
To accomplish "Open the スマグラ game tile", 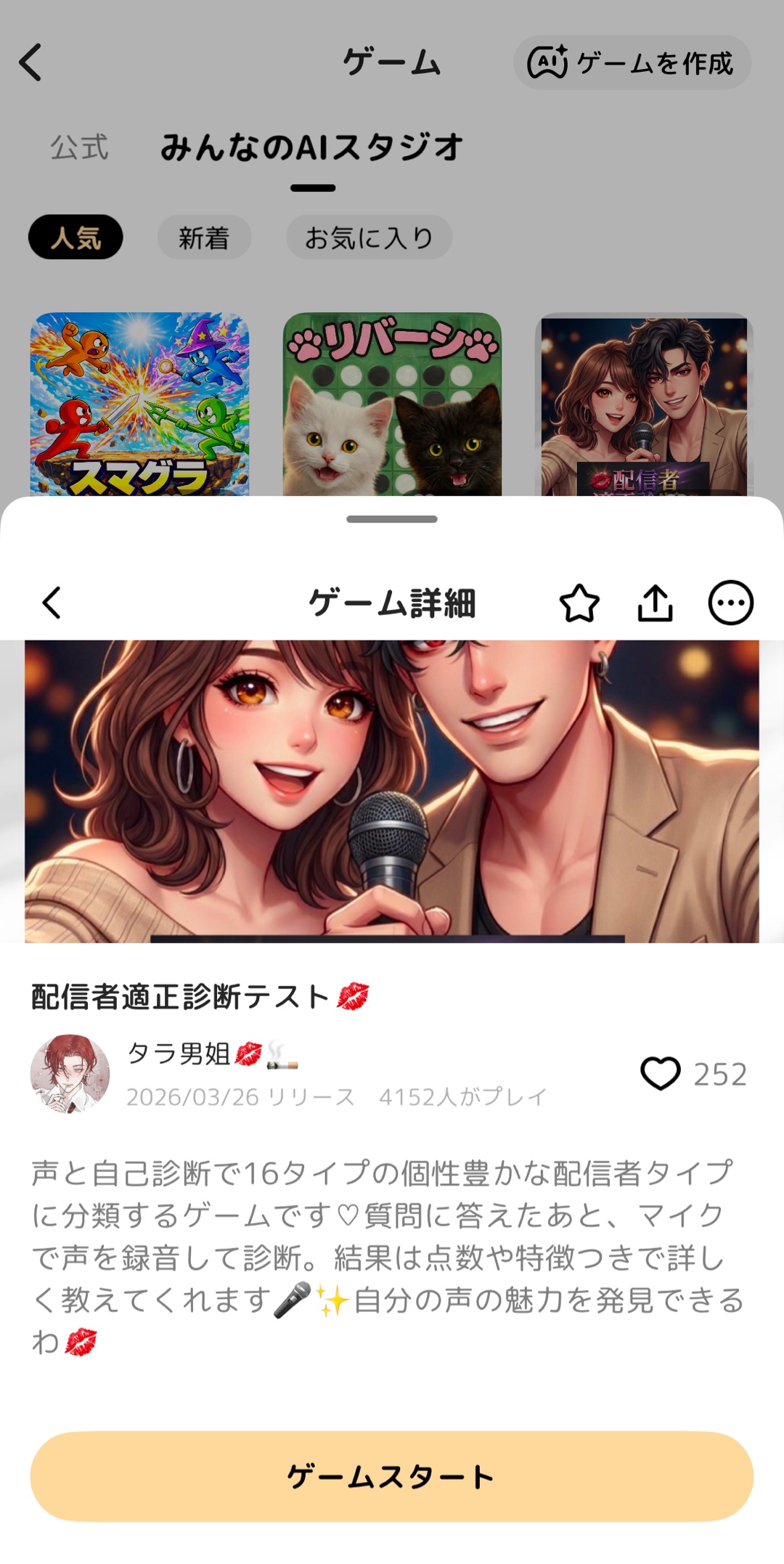I will click(139, 404).
